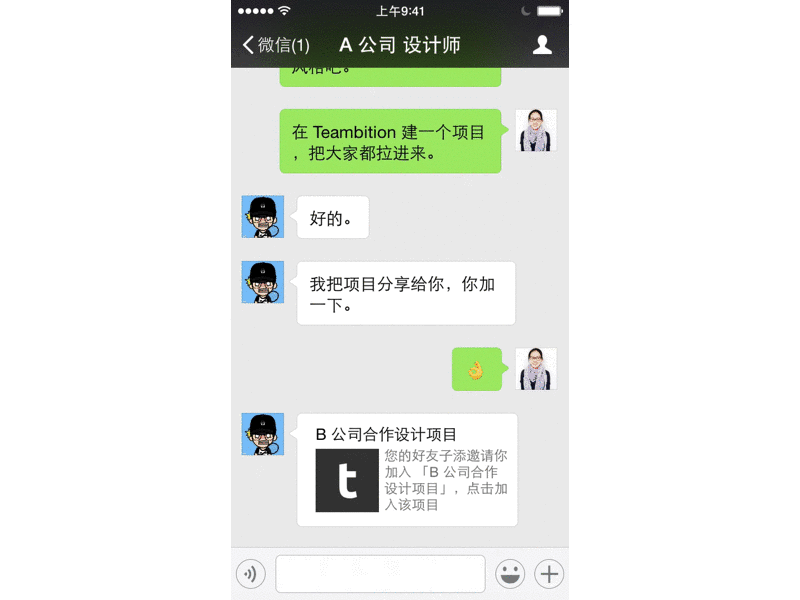Open the emoji sticker panel
This screenshot has width=800, height=600.
[510, 574]
